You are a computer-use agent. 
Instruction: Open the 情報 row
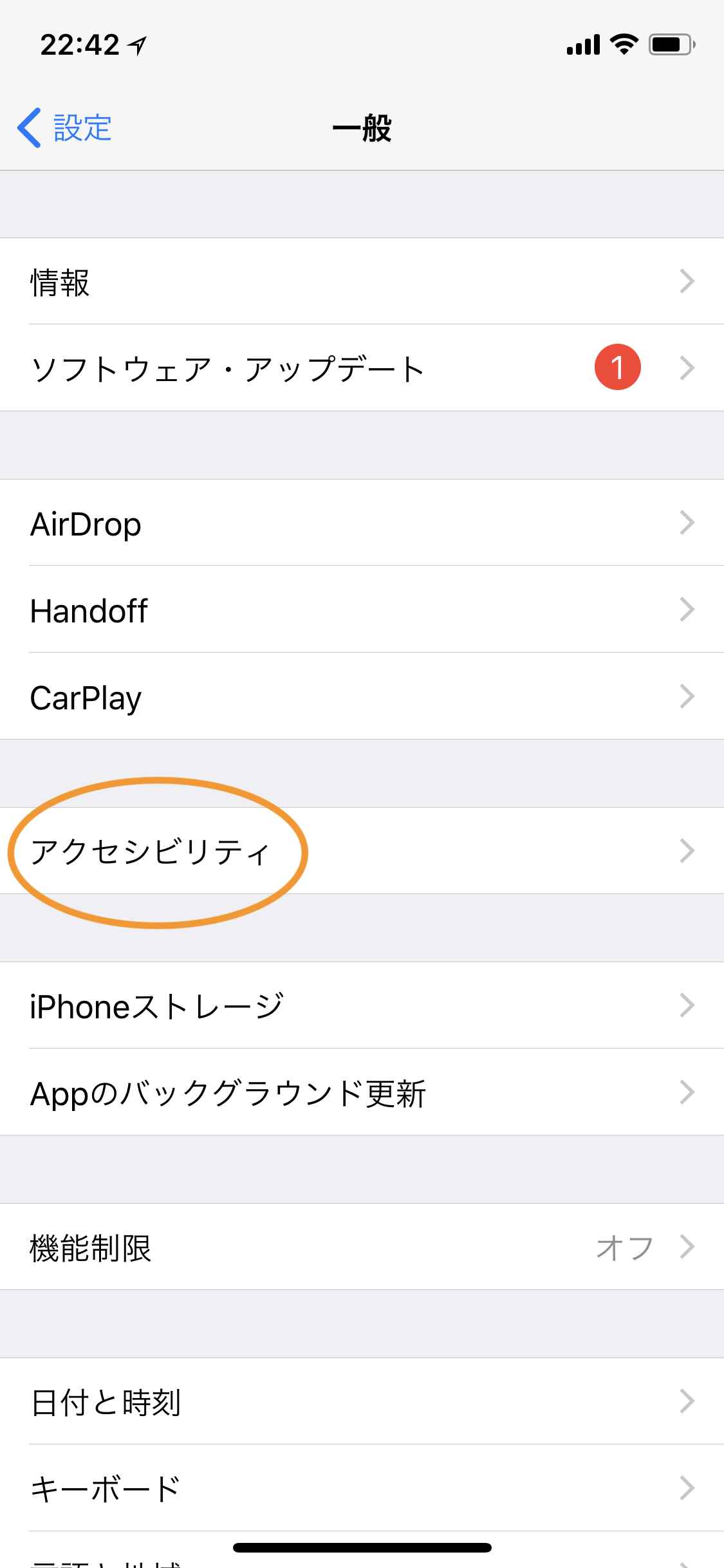362,281
